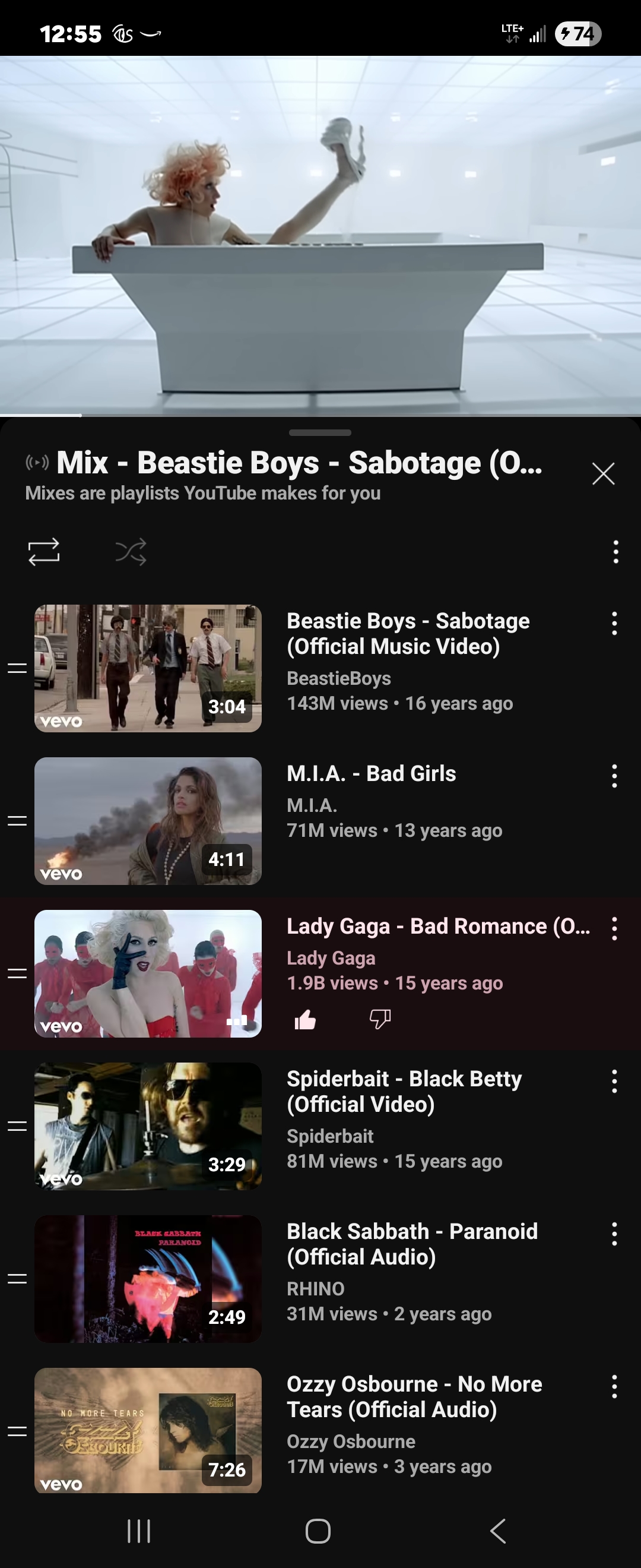Play M.I.A. - Bad Girls
The height and width of the screenshot is (1568, 641).
point(148,820)
